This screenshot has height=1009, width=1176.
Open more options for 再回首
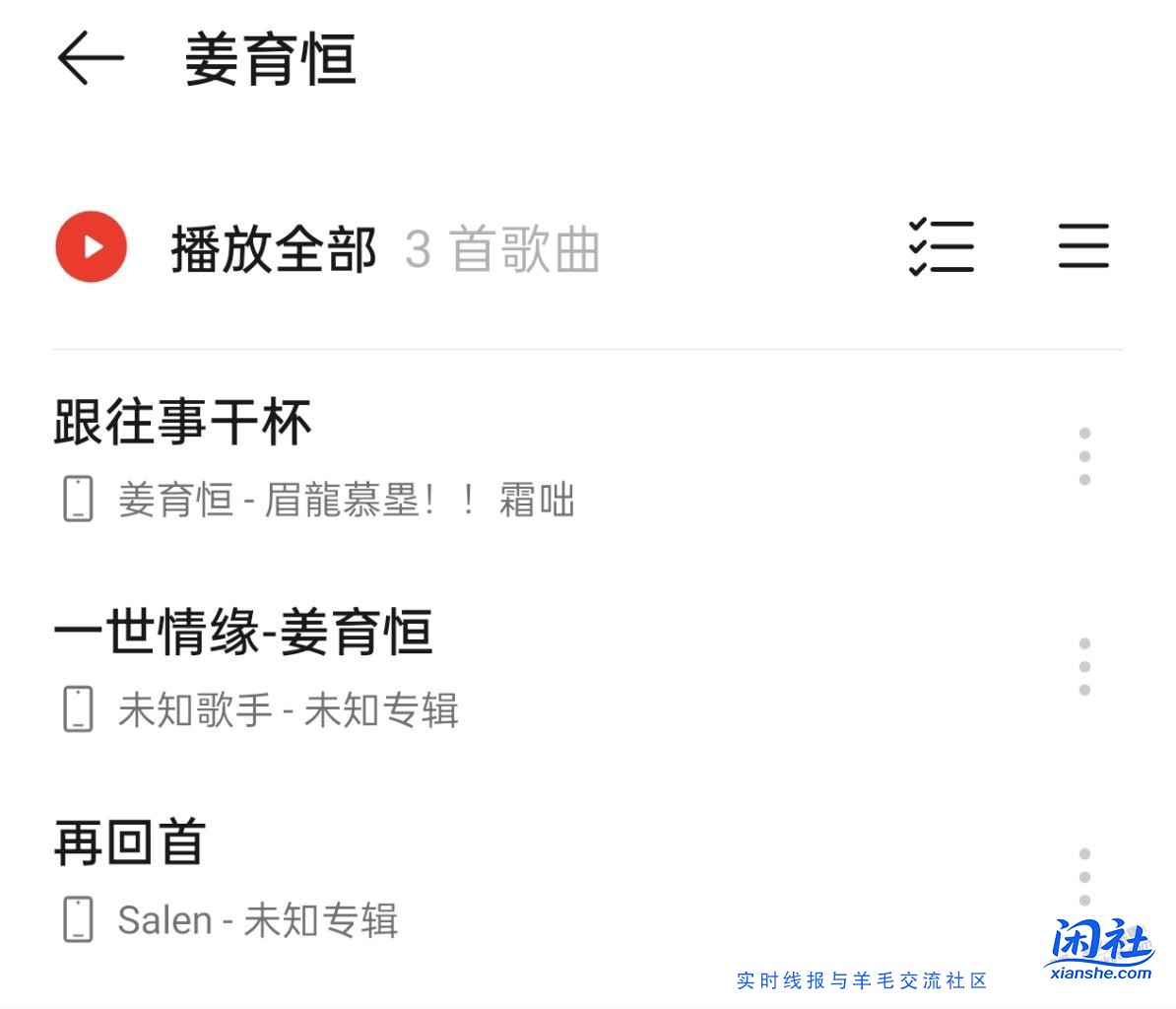click(1084, 877)
